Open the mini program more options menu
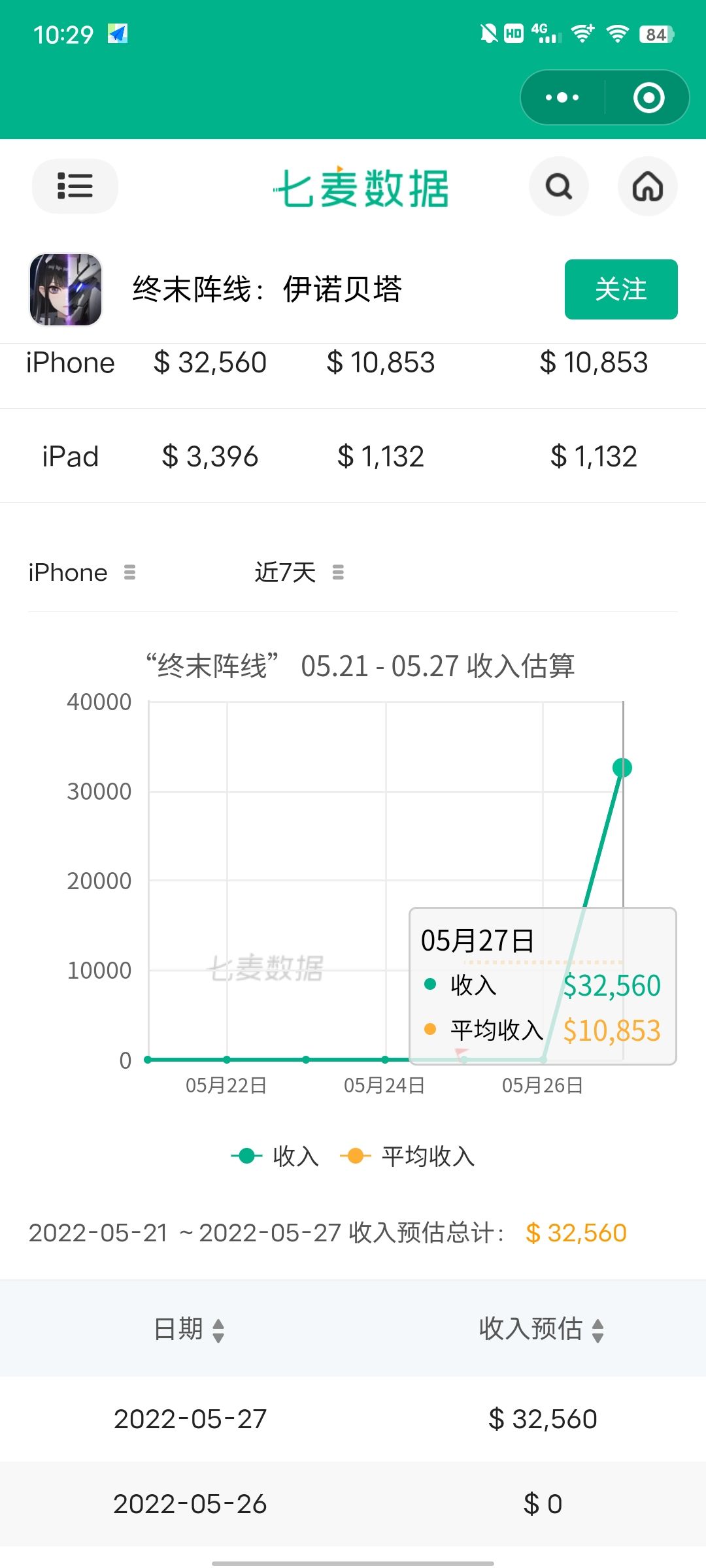Viewport: 706px width, 1568px height. coord(562,98)
